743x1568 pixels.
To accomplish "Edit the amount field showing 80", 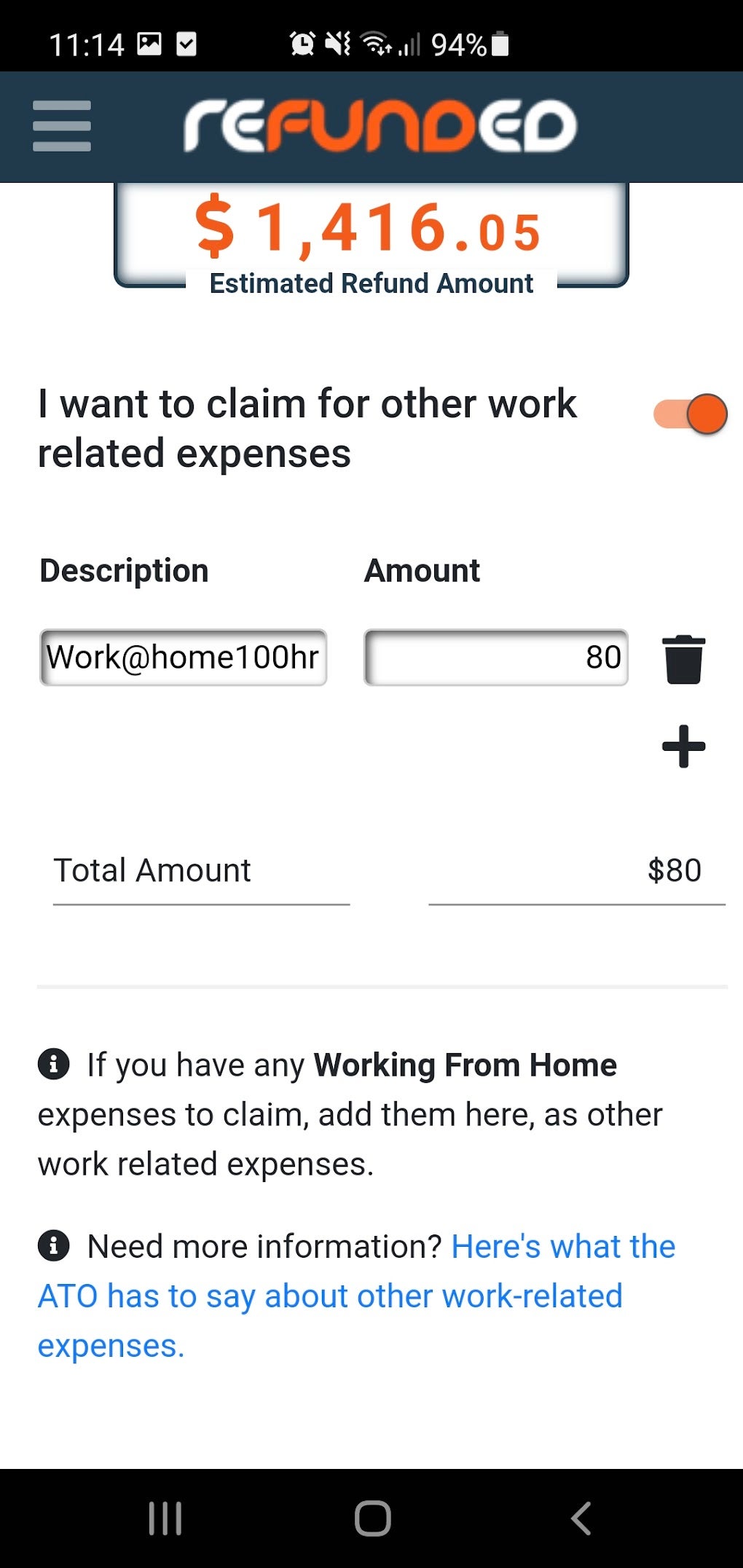I will point(496,658).
